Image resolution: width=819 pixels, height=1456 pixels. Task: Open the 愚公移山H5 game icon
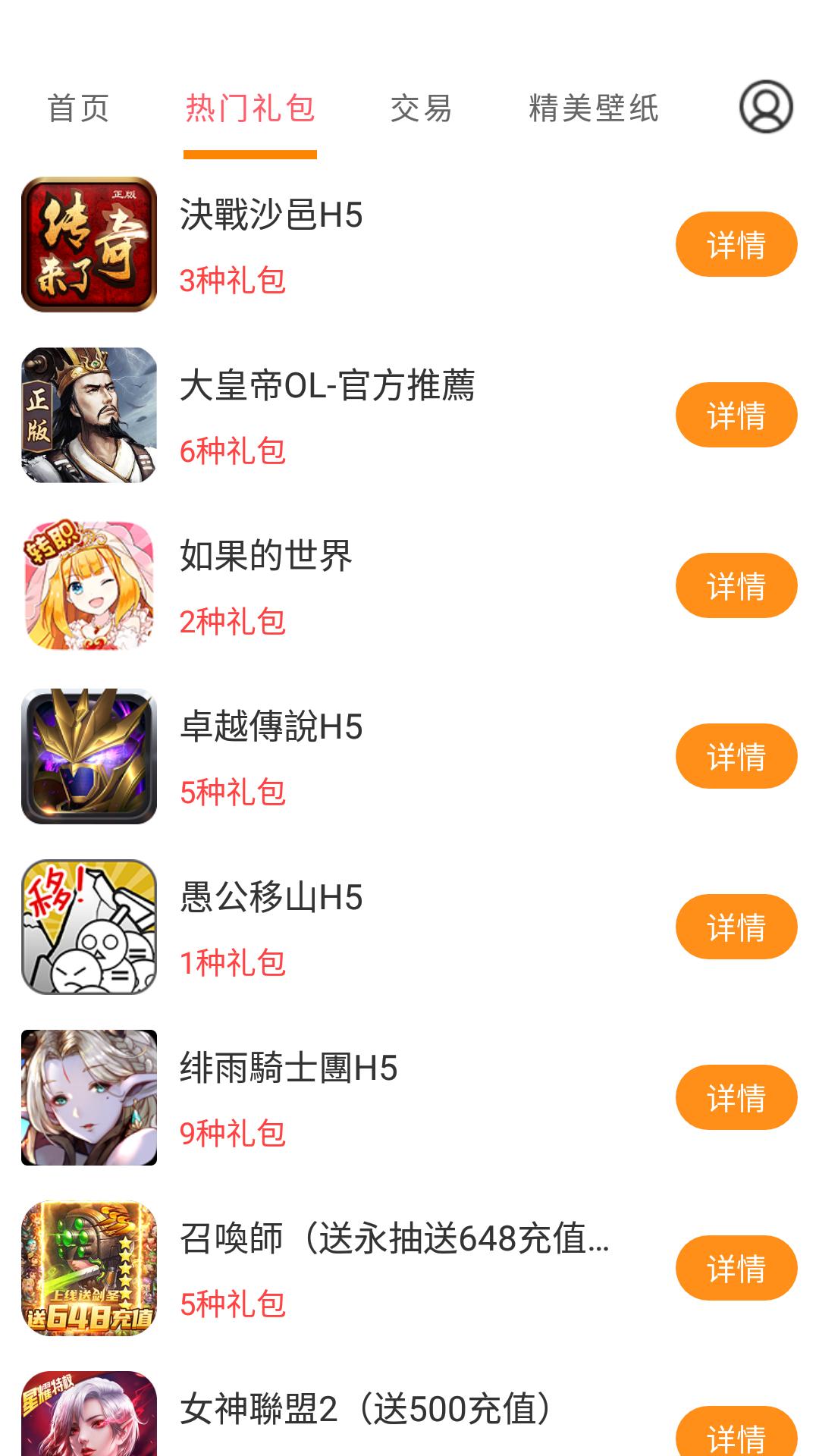coord(90,925)
